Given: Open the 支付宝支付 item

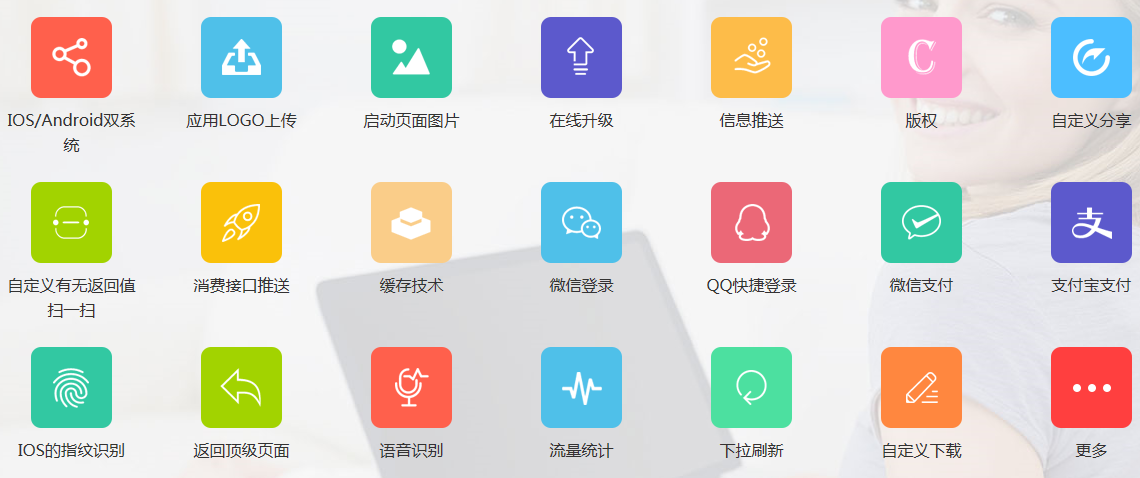Looking at the screenshot, I should (1091, 222).
